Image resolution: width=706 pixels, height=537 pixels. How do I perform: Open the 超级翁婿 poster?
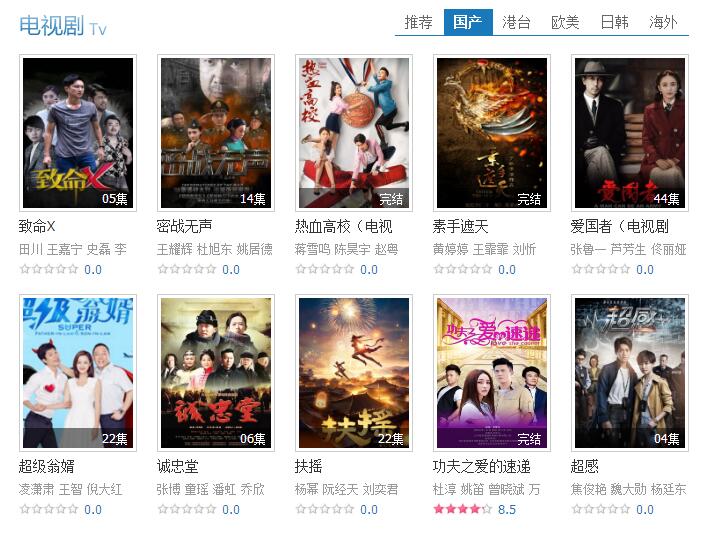coord(78,373)
